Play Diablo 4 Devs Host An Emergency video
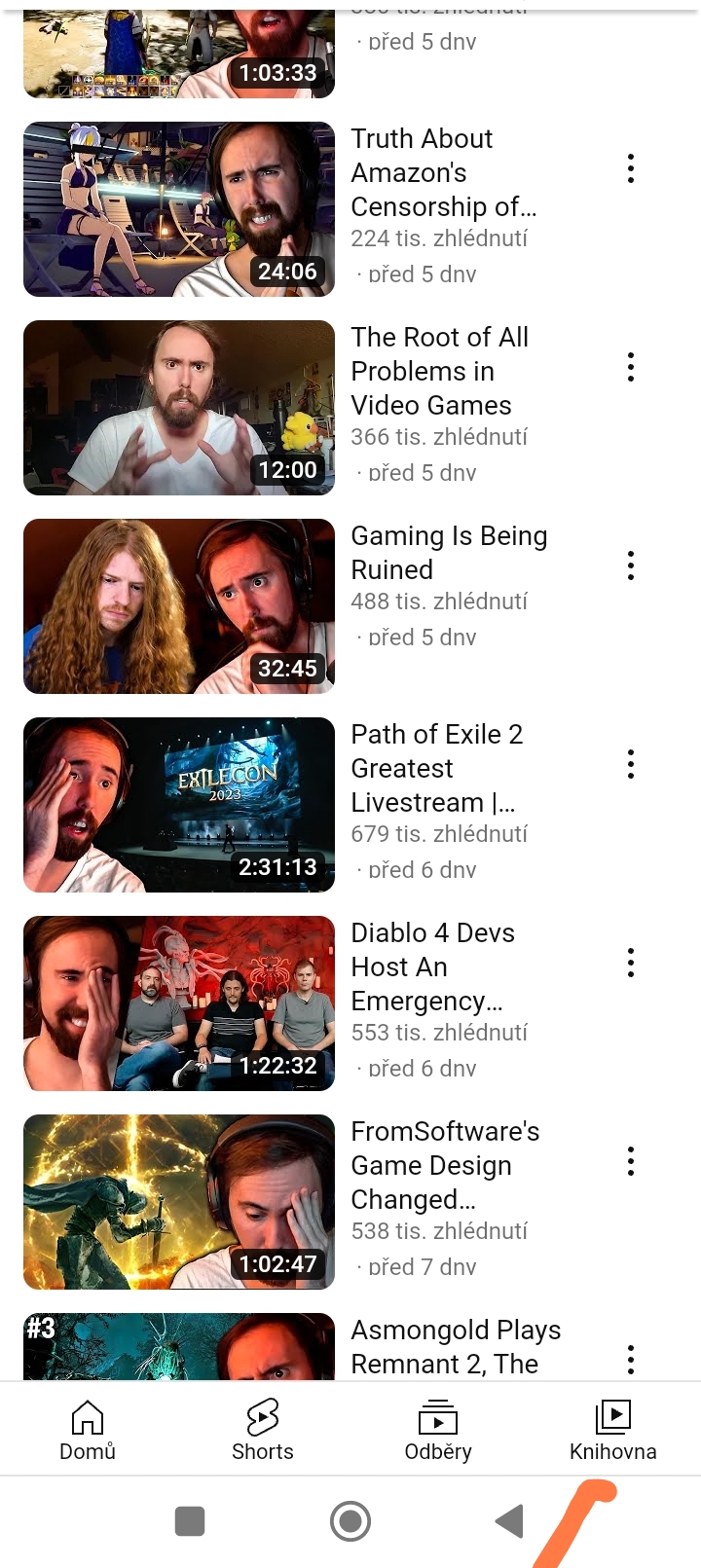 click(179, 1003)
